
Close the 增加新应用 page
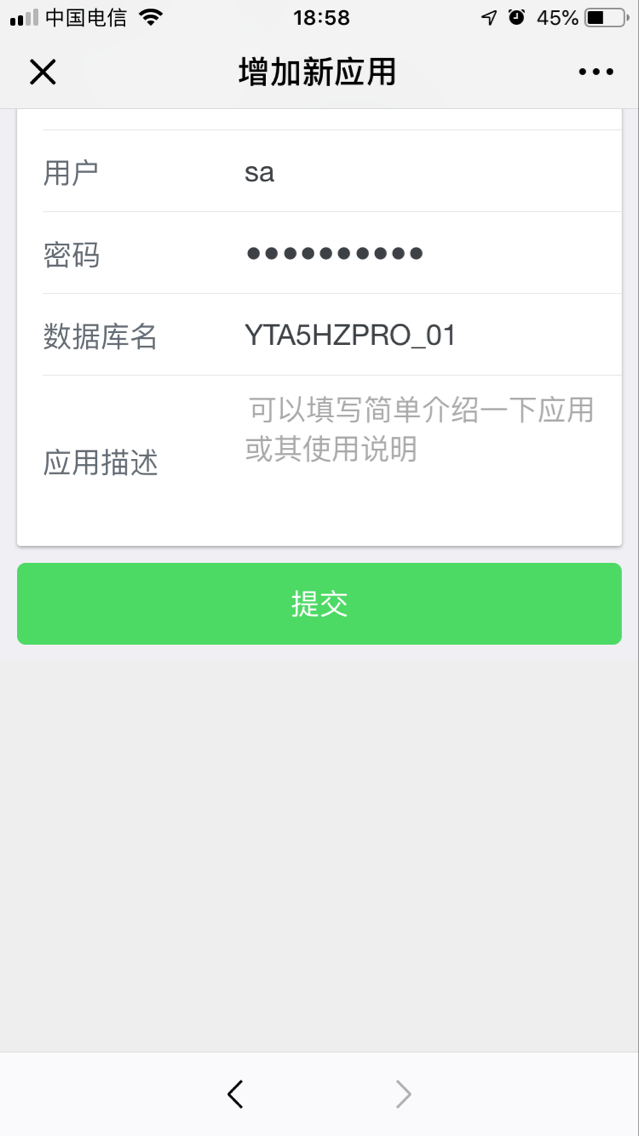pos(43,72)
